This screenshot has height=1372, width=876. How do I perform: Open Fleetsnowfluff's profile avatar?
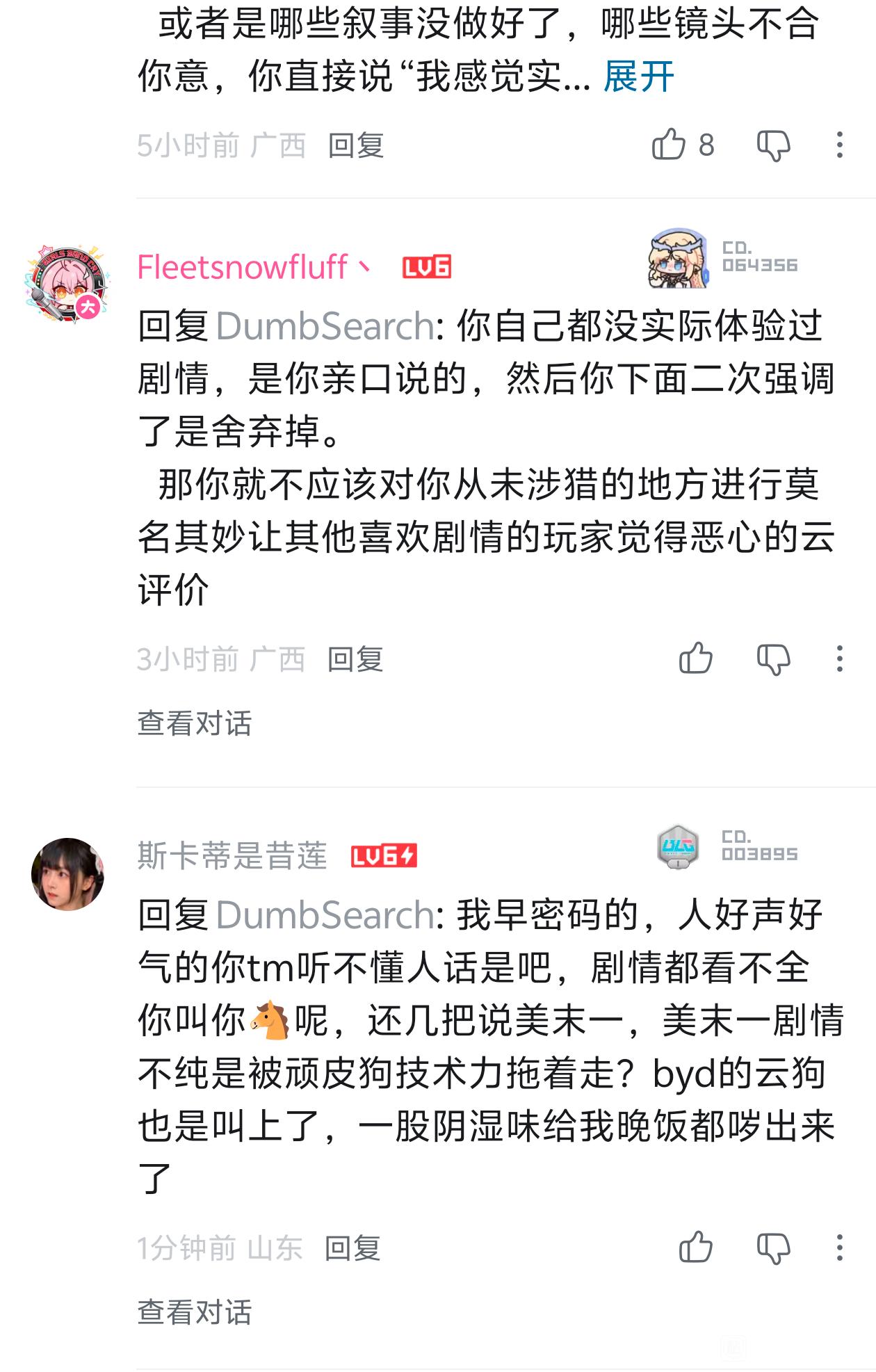tap(68, 282)
